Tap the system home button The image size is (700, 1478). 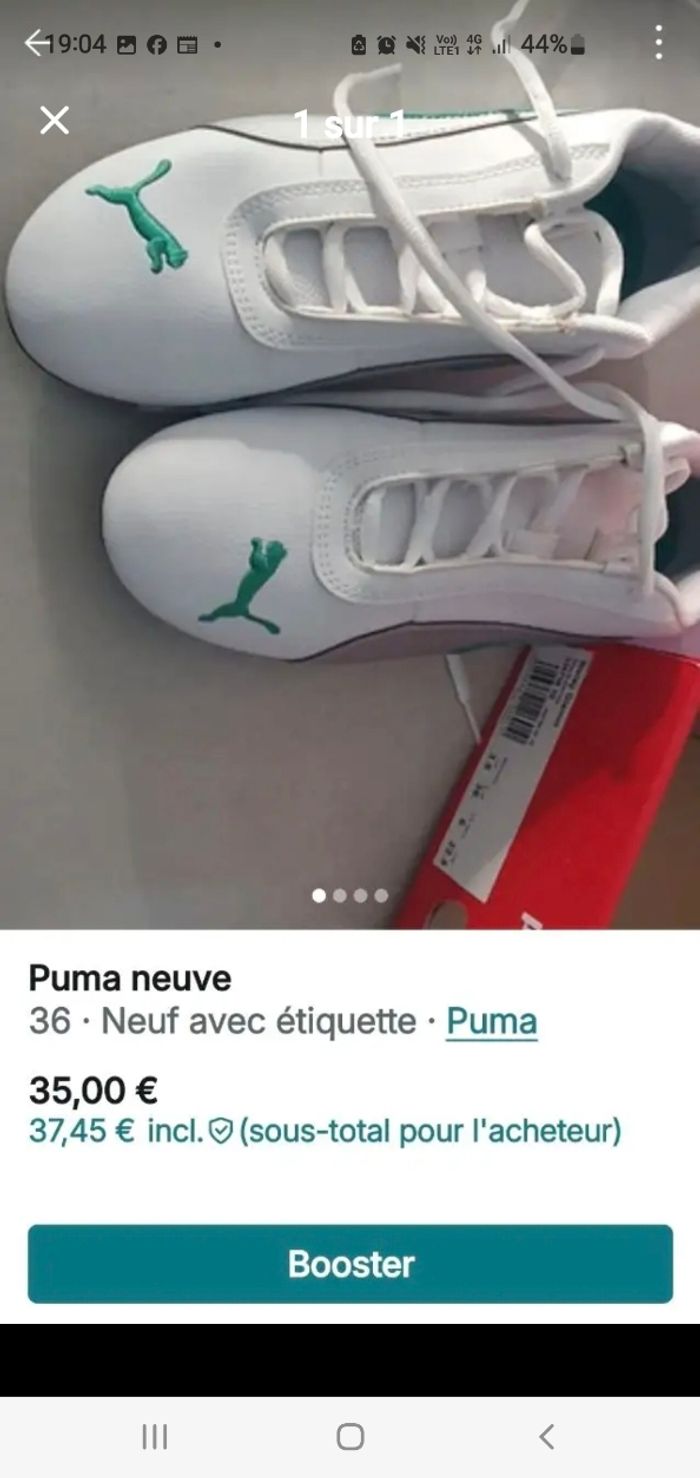[350, 1437]
